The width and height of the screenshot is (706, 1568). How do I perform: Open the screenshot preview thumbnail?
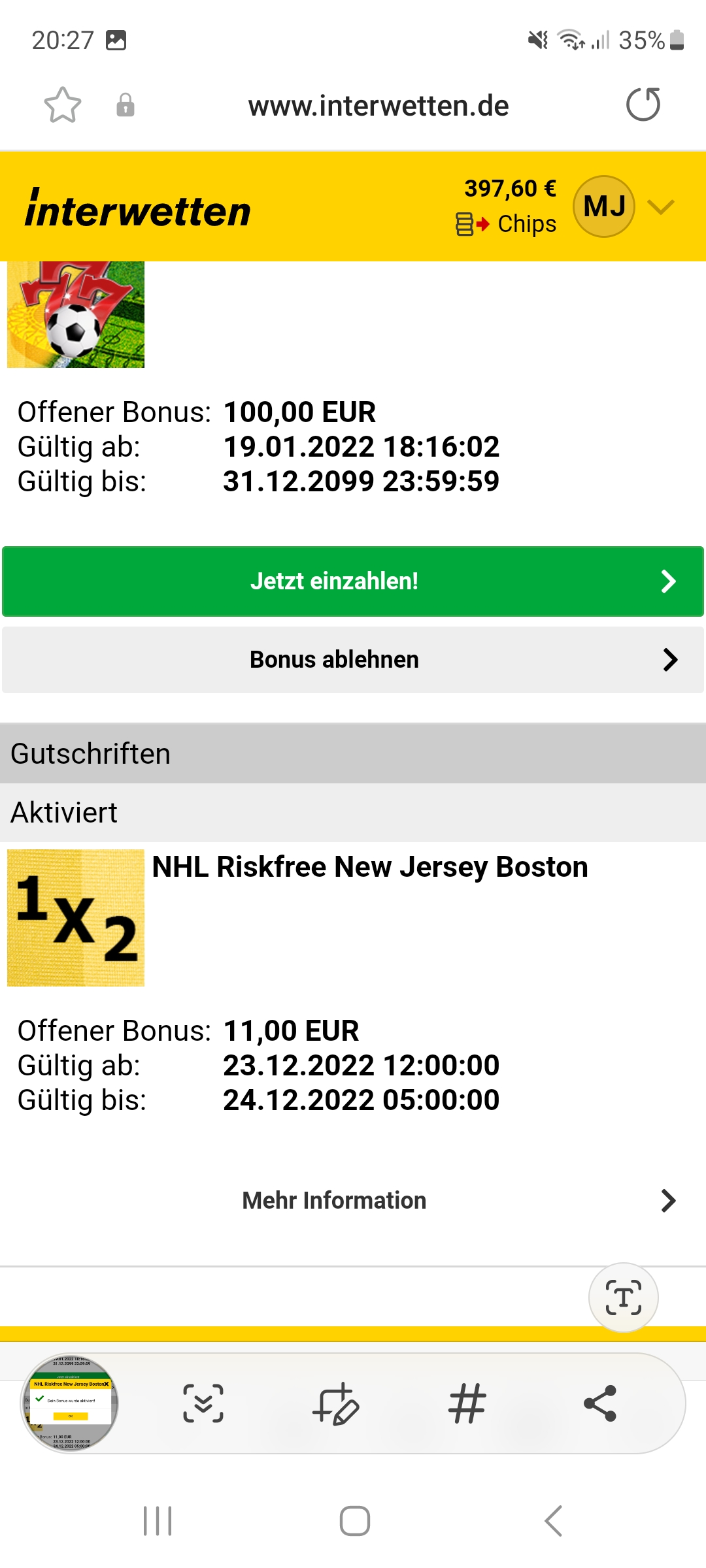(x=70, y=1403)
